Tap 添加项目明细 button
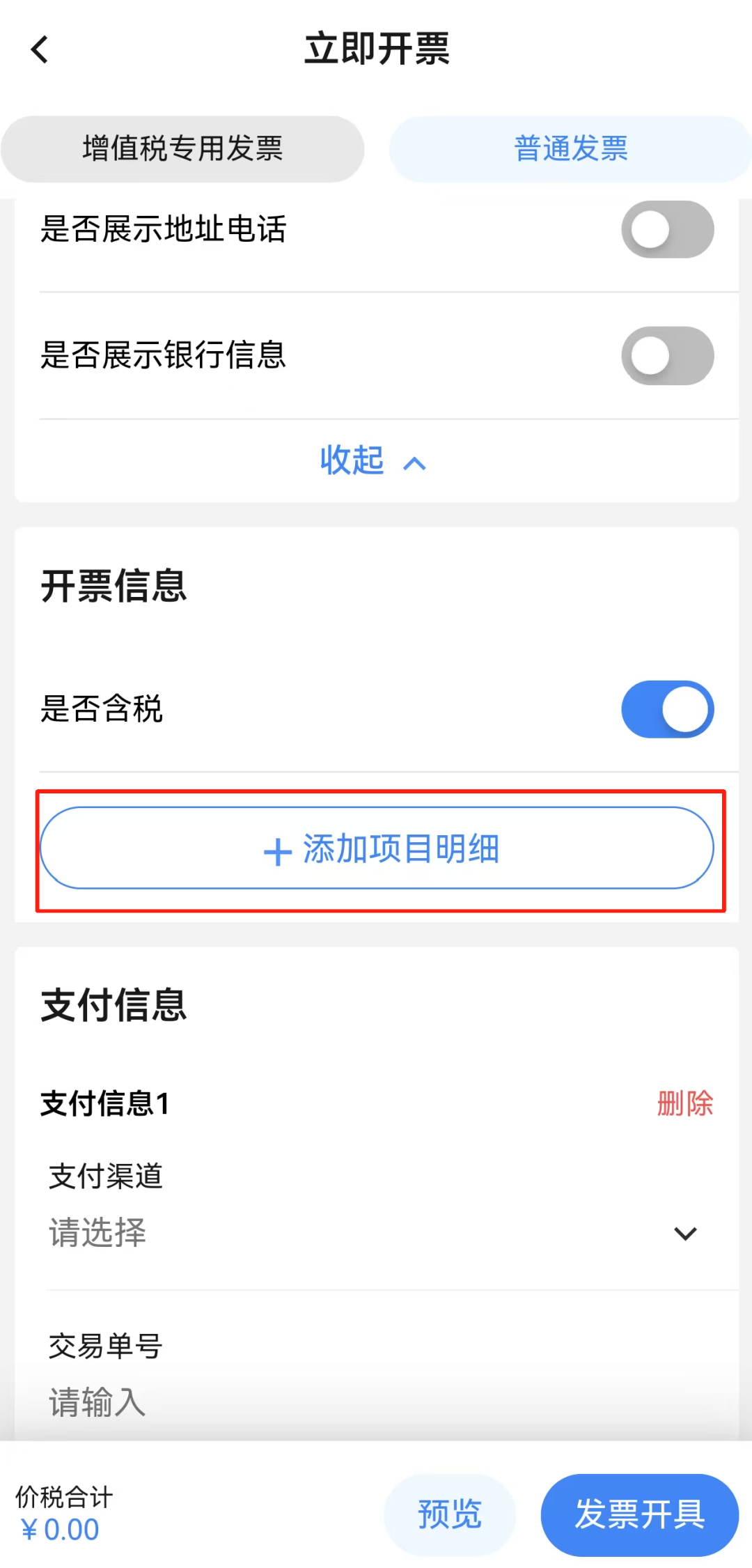752x1568 pixels. coord(377,848)
